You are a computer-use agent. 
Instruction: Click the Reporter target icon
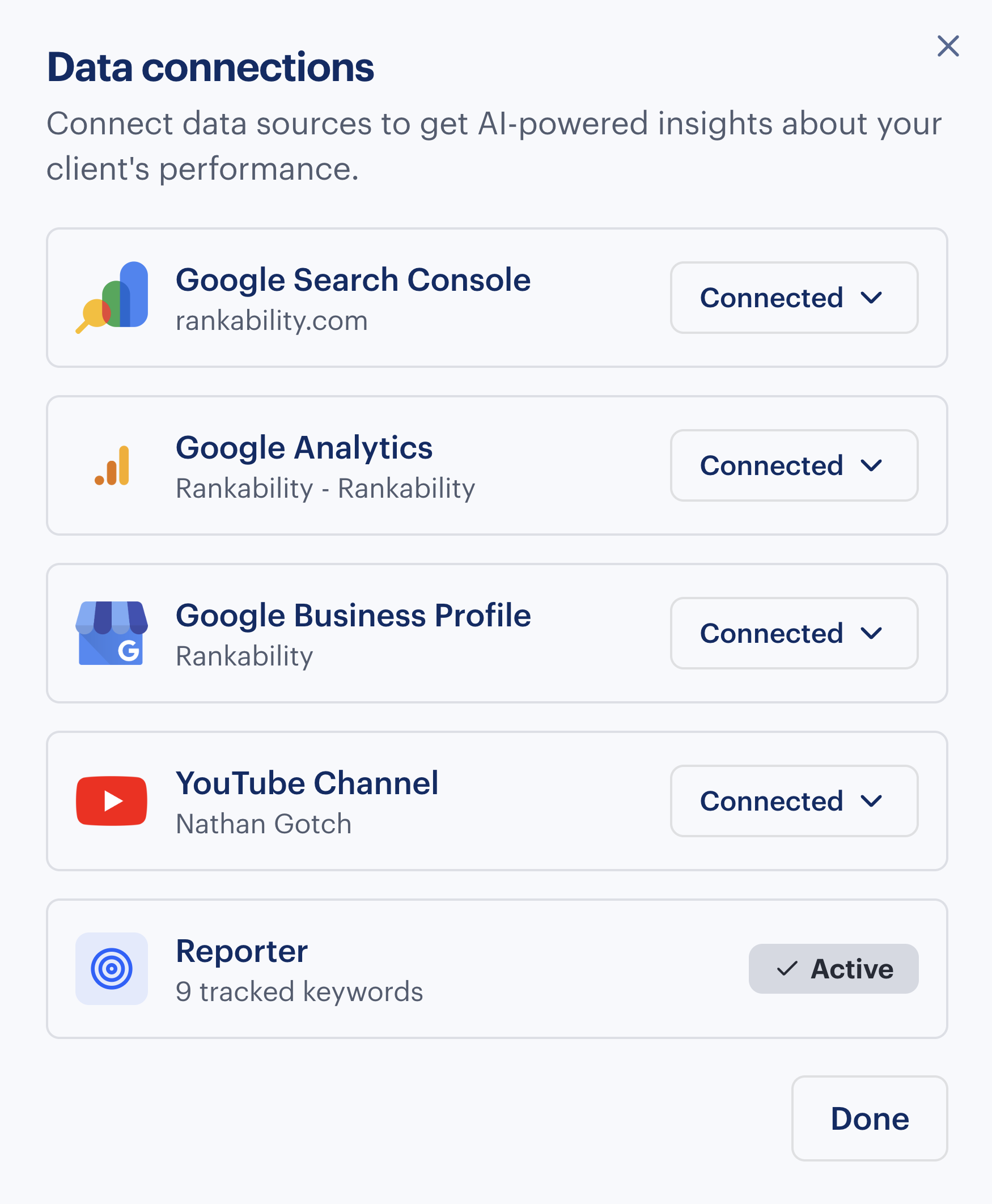pos(112,968)
